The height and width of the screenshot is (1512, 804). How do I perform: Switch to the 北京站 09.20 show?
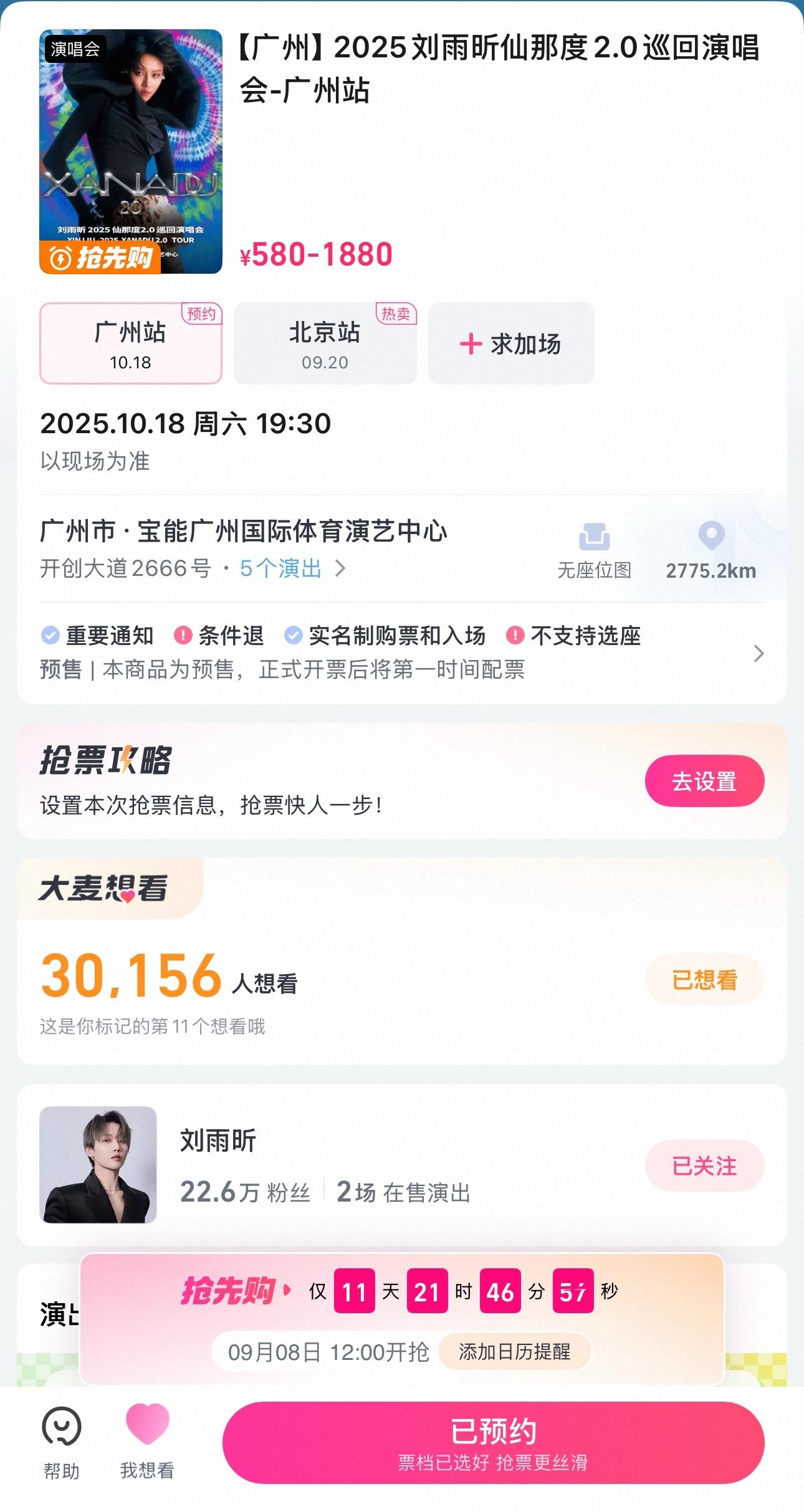click(x=325, y=343)
